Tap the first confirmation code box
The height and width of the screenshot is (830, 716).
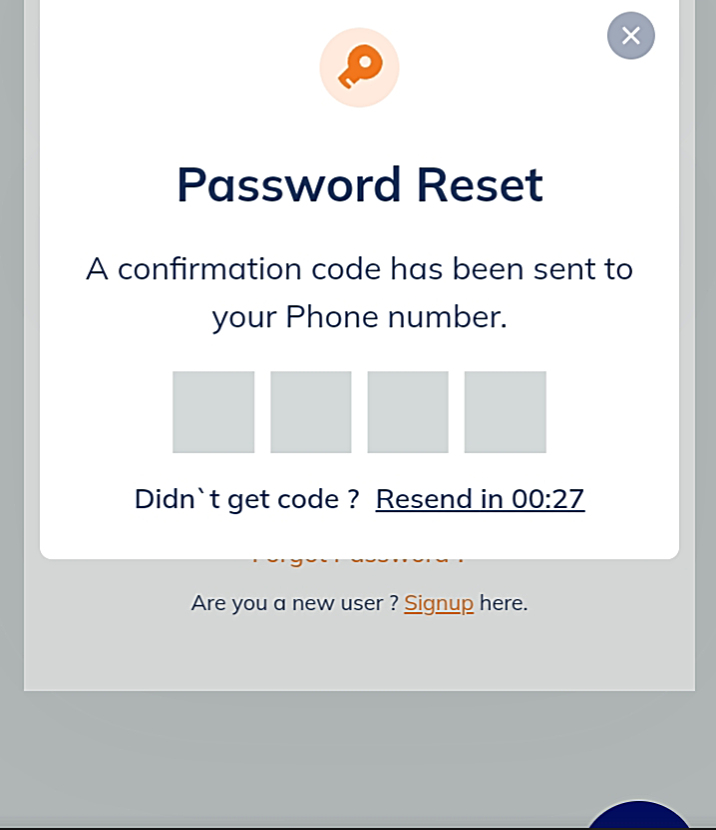(213, 412)
